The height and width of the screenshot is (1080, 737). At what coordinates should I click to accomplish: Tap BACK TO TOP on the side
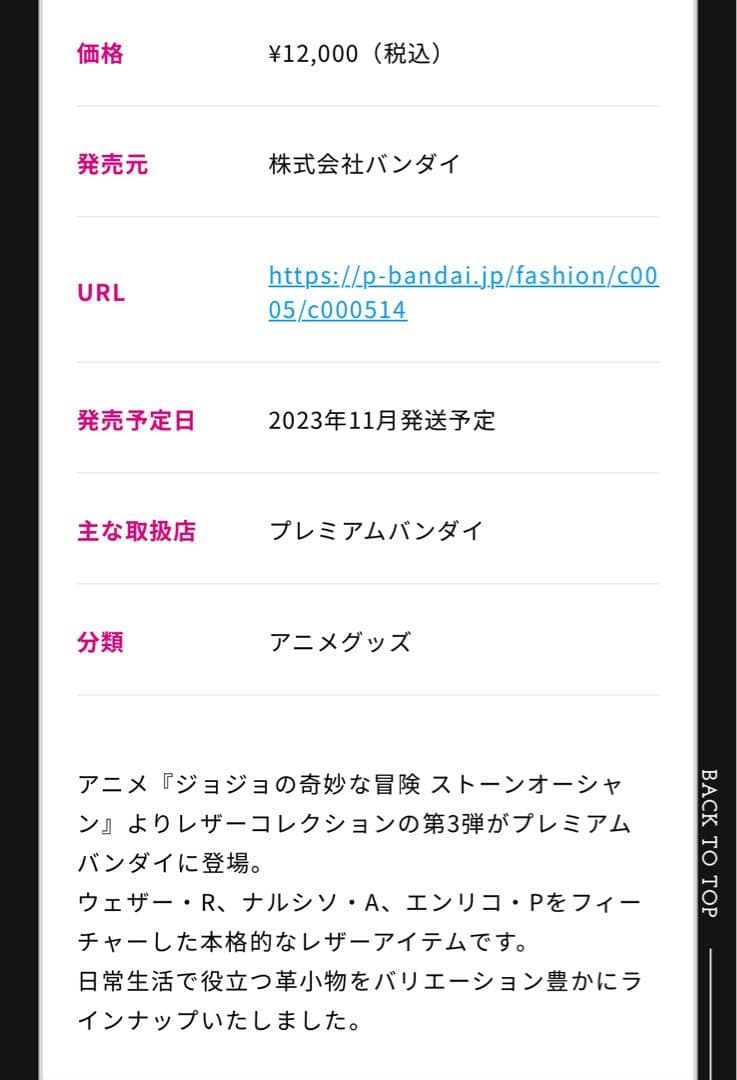click(709, 842)
